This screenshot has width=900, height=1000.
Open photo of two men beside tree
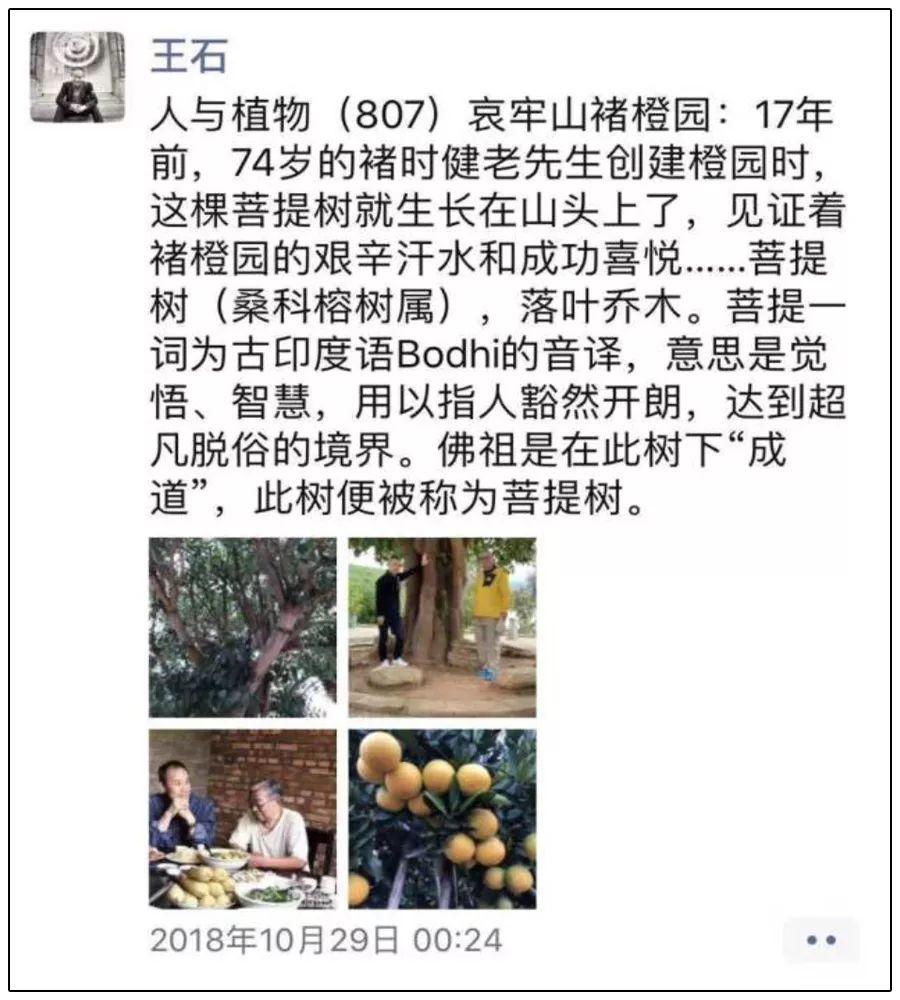(x=442, y=627)
